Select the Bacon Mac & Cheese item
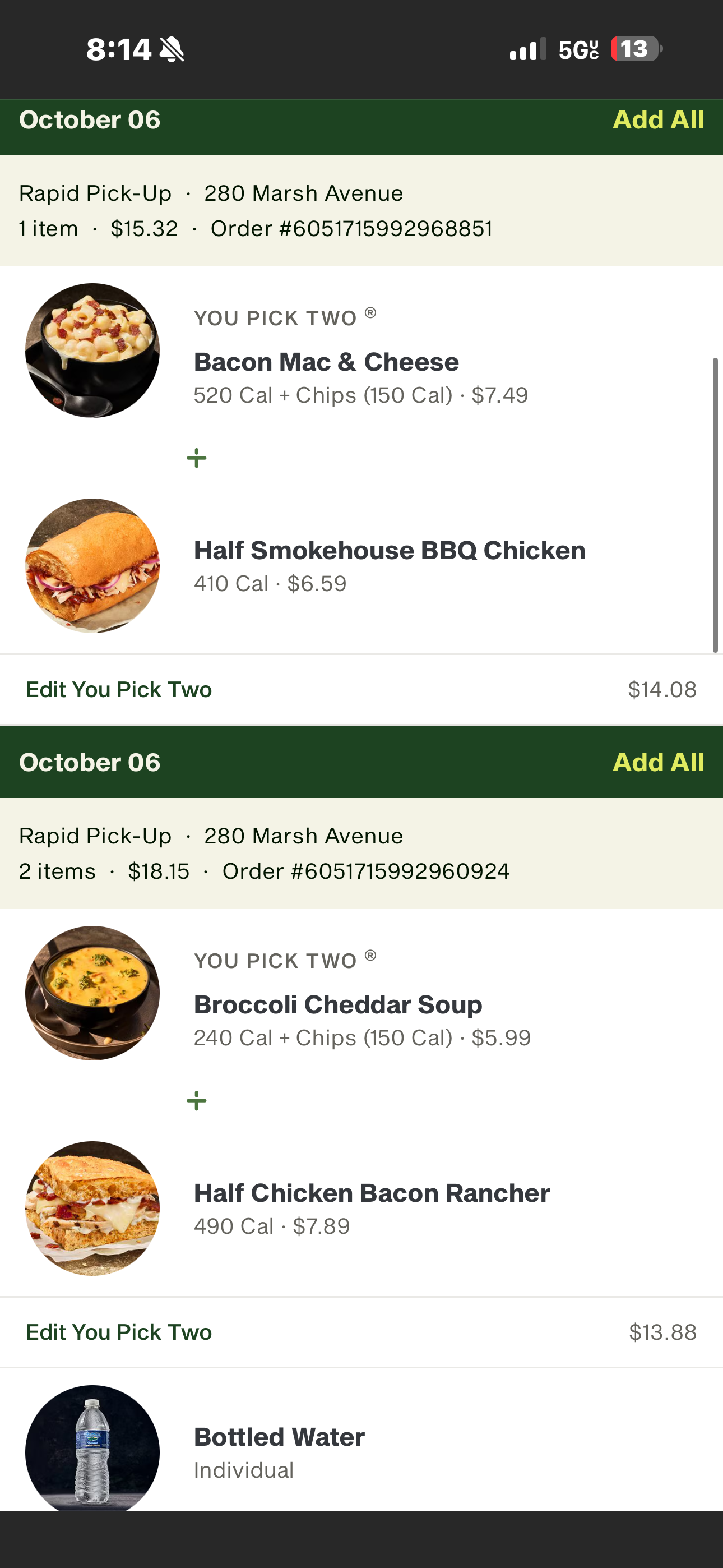Viewport: 723px width, 1568px height. tap(326, 362)
